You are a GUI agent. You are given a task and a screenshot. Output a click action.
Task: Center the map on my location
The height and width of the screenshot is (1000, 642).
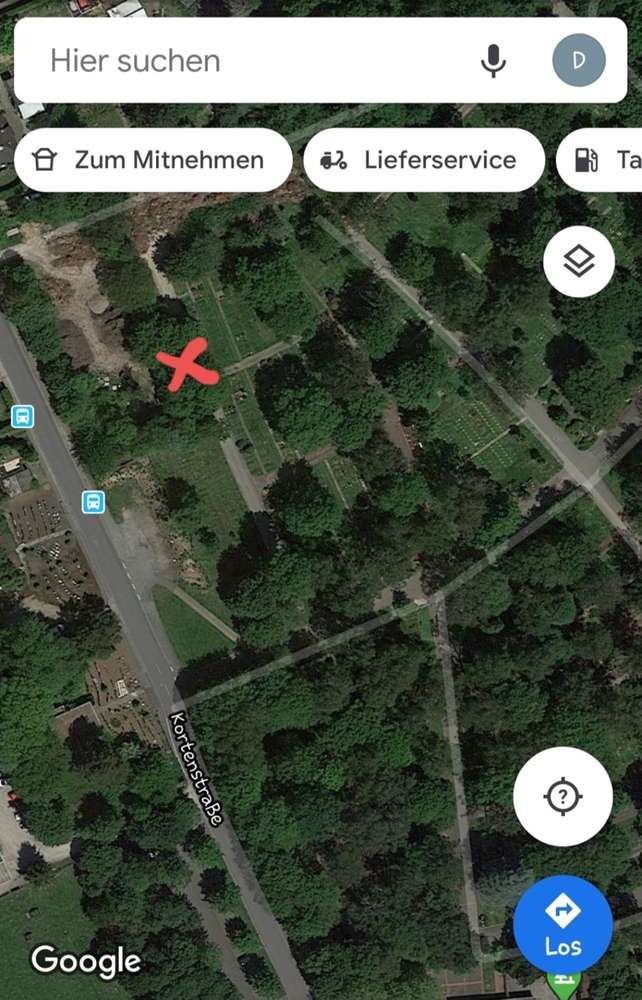(562, 796)
